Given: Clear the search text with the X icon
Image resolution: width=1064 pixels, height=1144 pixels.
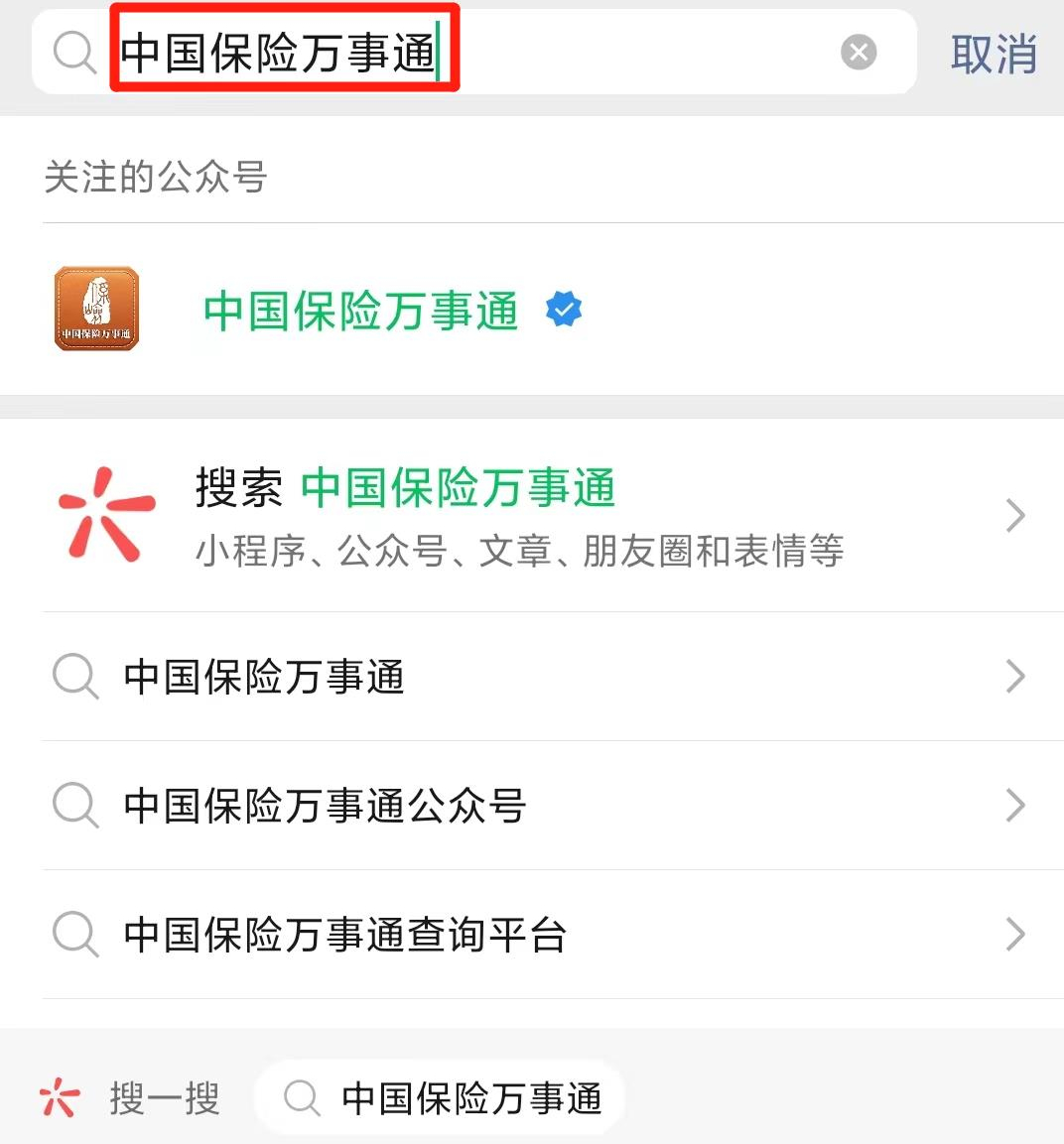Looking at the screenshot, I should [x=859, y=53].
